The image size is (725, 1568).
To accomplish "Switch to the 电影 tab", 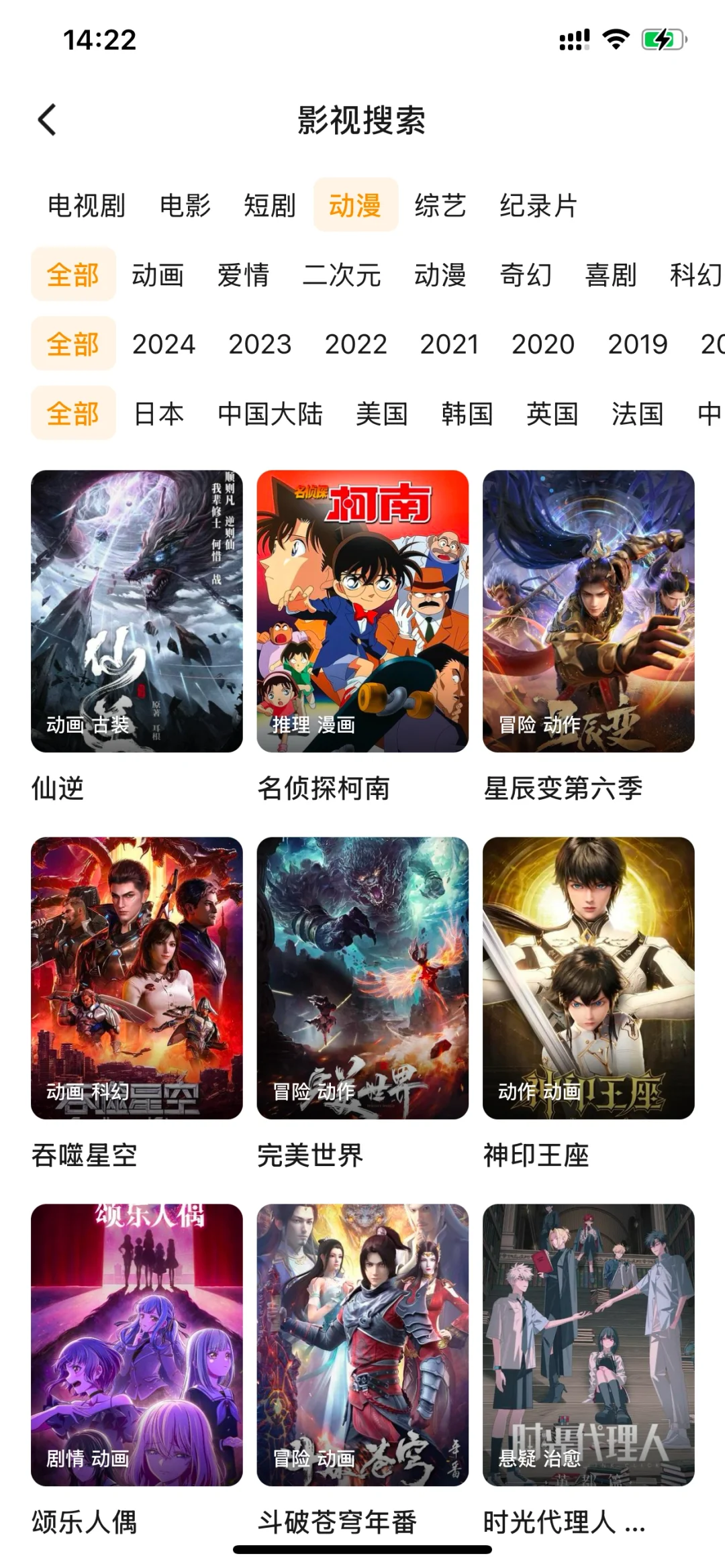I will (185, 205).
